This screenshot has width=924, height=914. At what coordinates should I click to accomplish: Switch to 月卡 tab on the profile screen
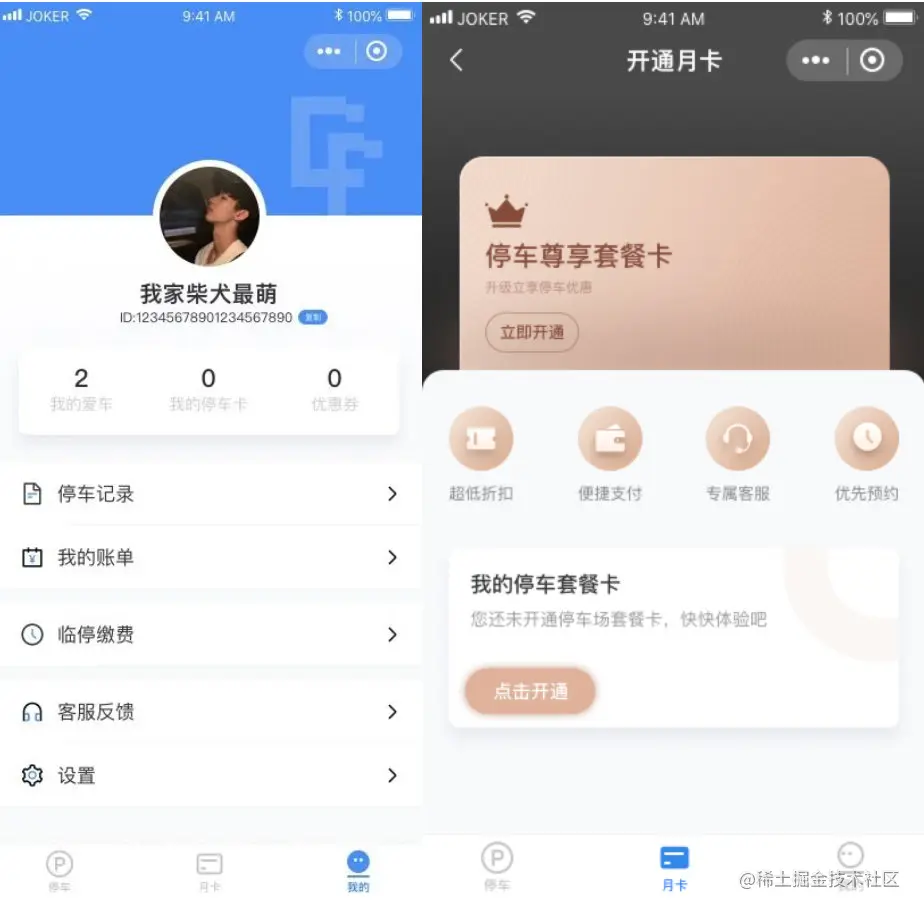pyautogui.click(x=209, y=871)
